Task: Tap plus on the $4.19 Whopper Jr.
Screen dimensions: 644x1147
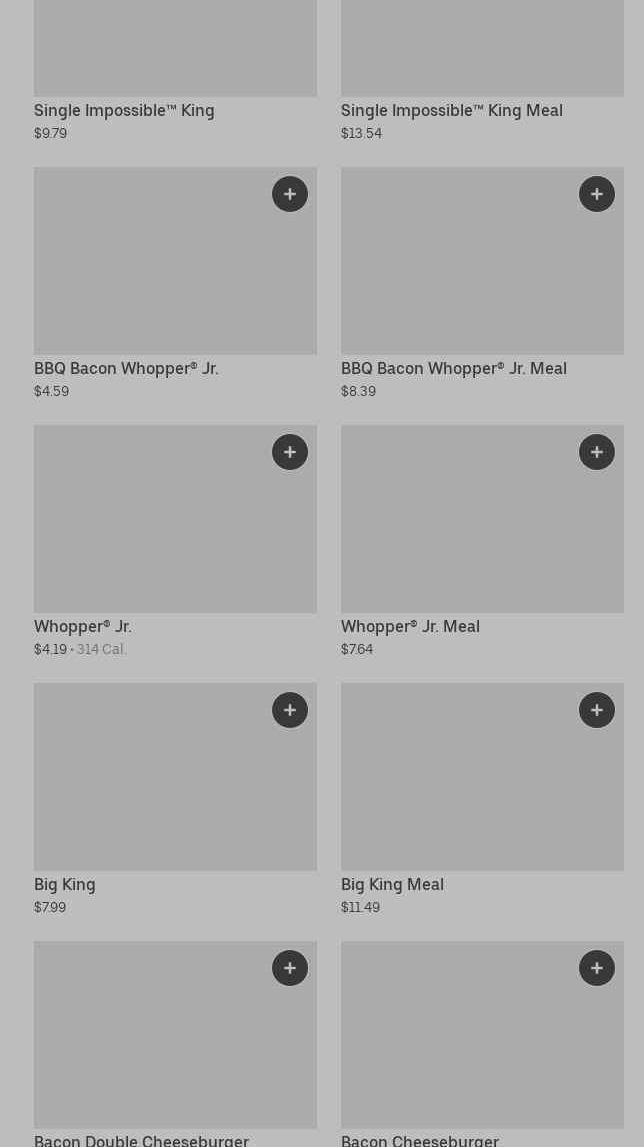Action: point(290,452)
